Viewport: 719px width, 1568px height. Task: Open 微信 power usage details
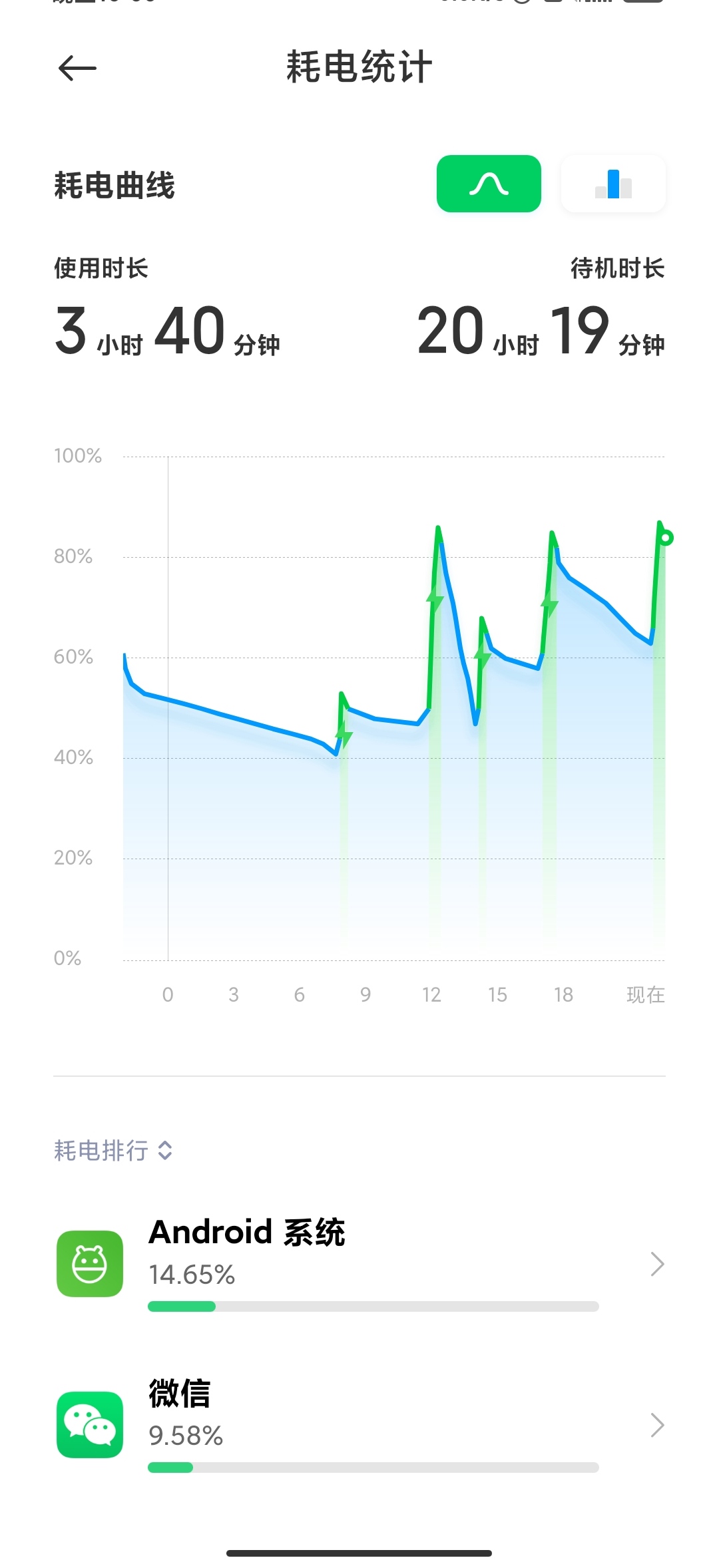pos(359,1425)
